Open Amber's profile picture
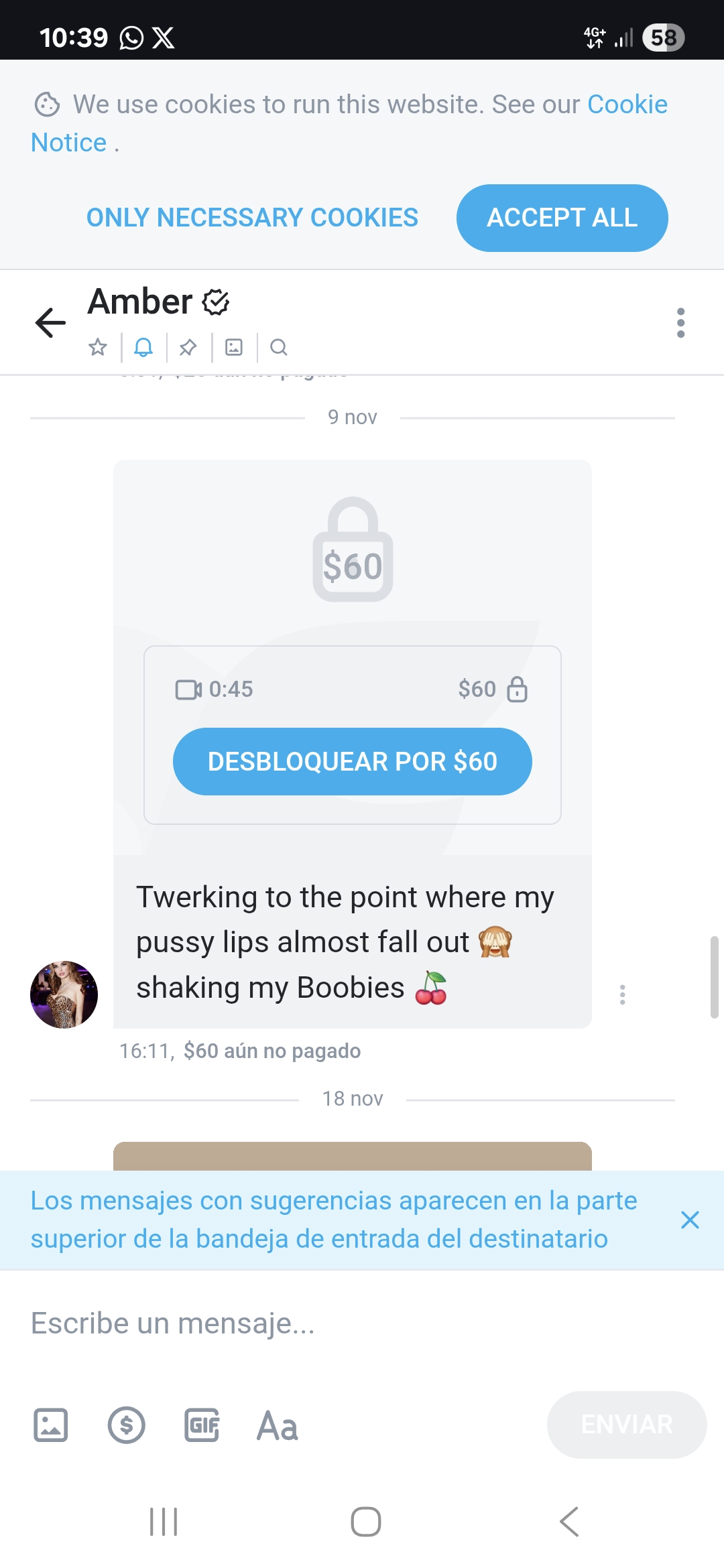The width and height of the screenshot is (724, 1568). [64, 994]
